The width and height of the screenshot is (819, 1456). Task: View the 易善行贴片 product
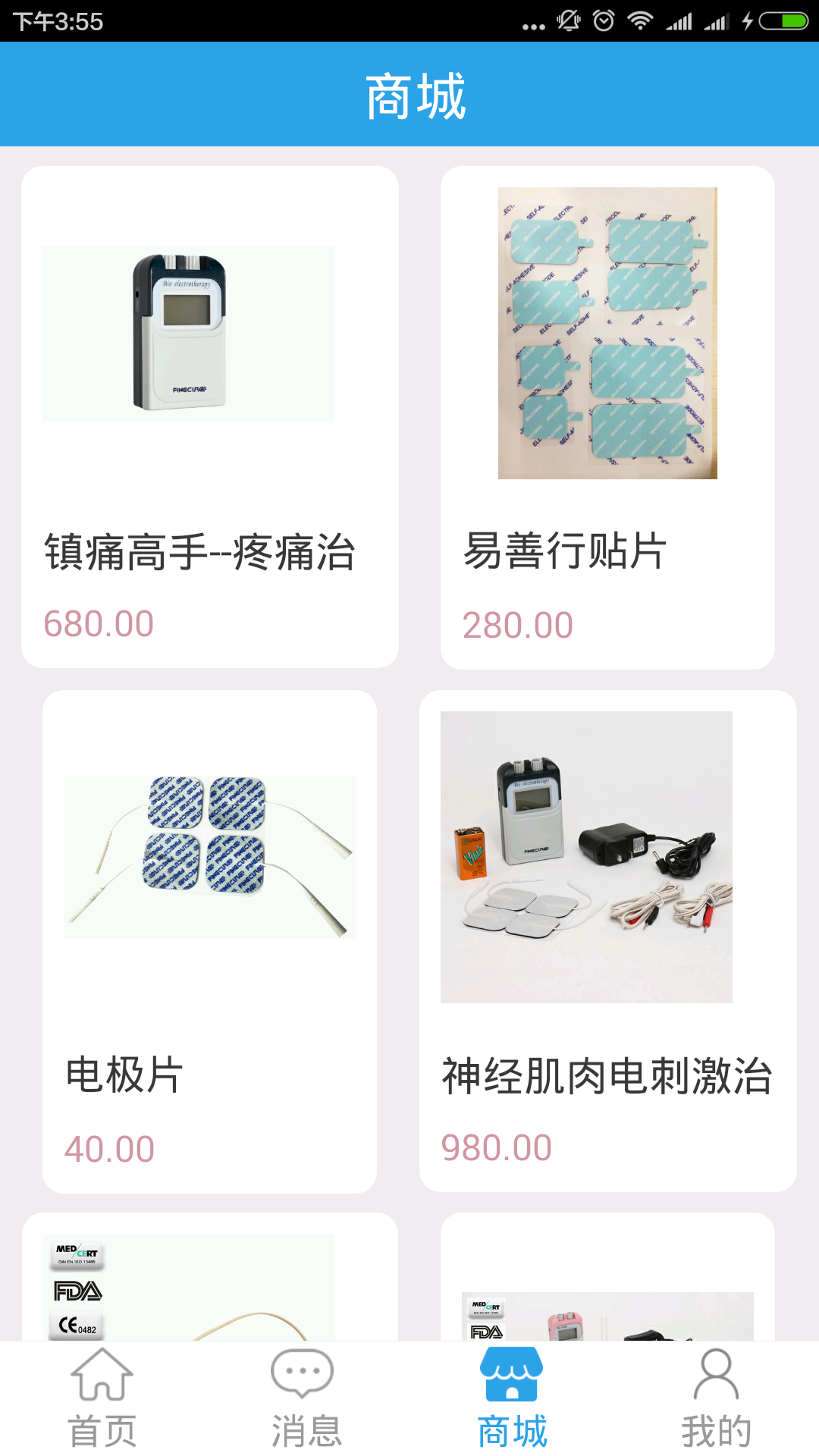coord(607,417)
